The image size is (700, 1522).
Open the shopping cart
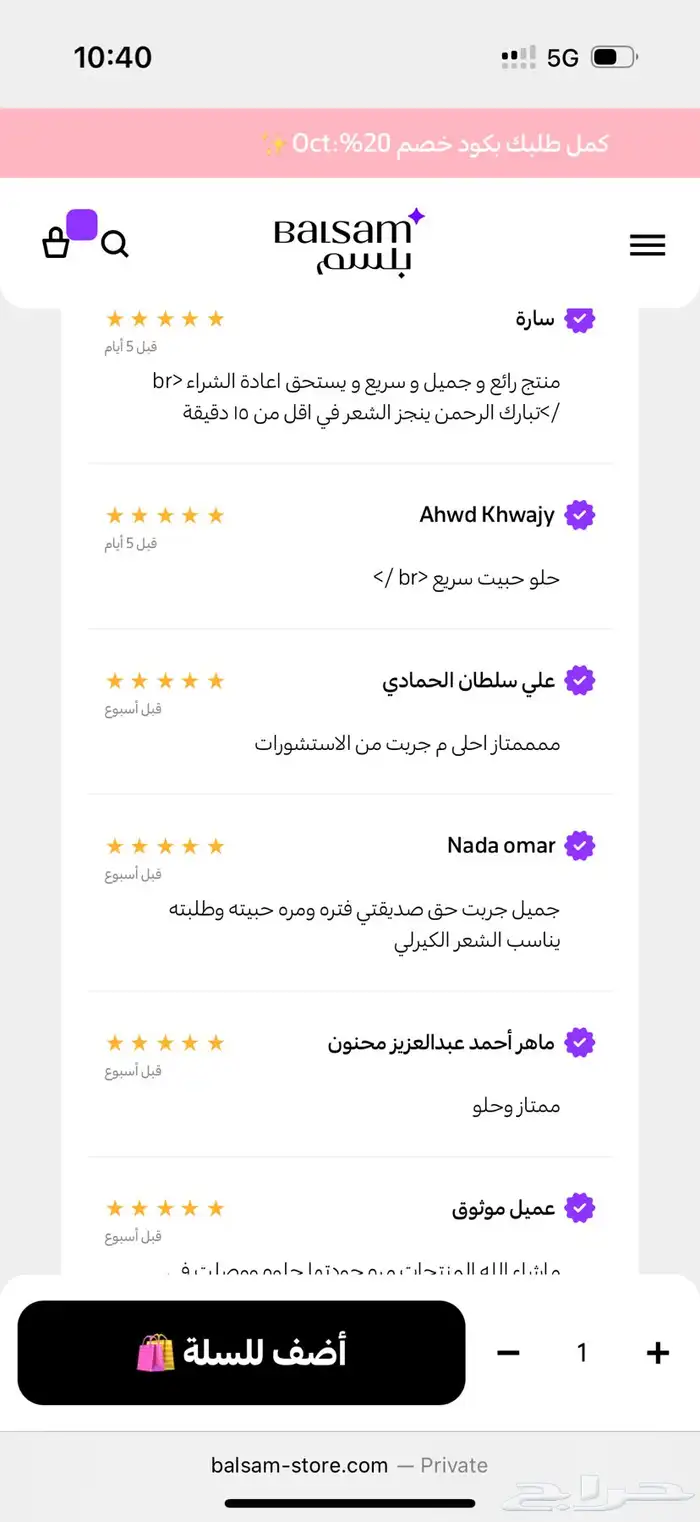pyautogui.click(x=57, y=243)
